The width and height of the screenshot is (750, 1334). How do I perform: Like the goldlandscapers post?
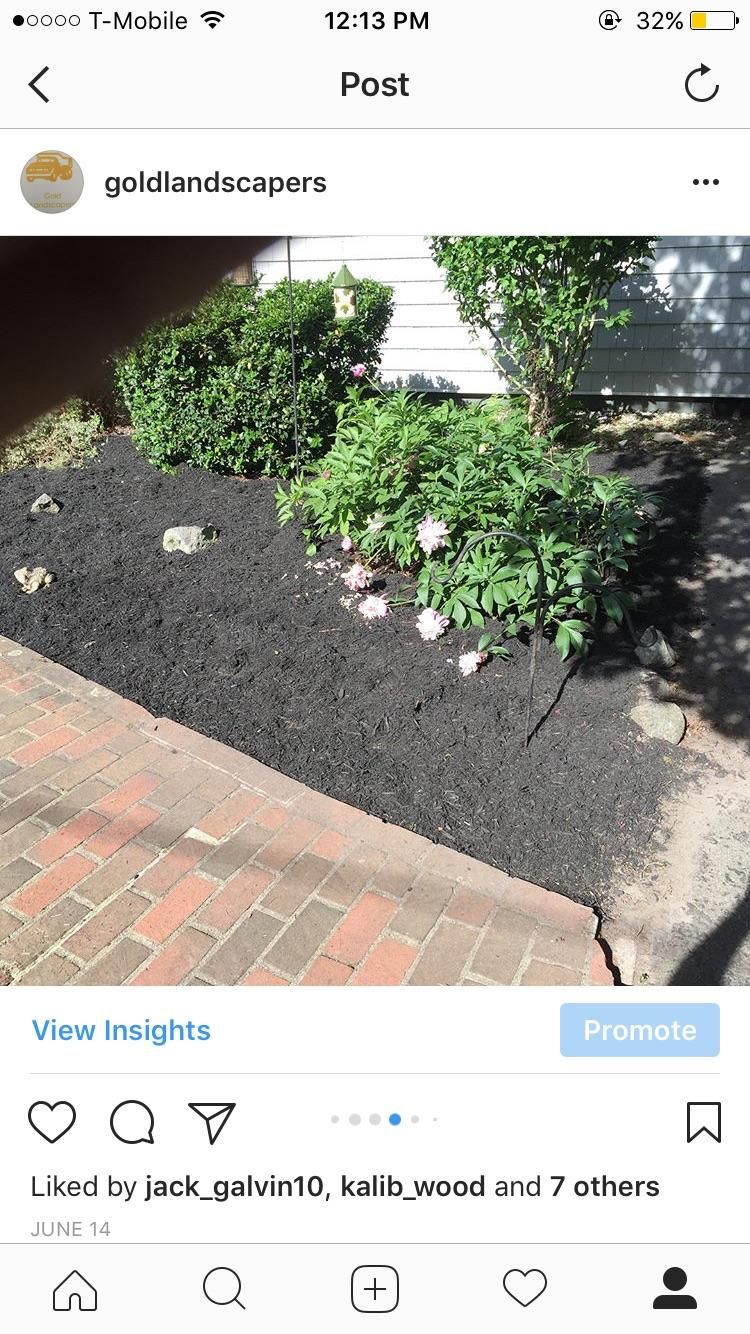pos(52,1122)
